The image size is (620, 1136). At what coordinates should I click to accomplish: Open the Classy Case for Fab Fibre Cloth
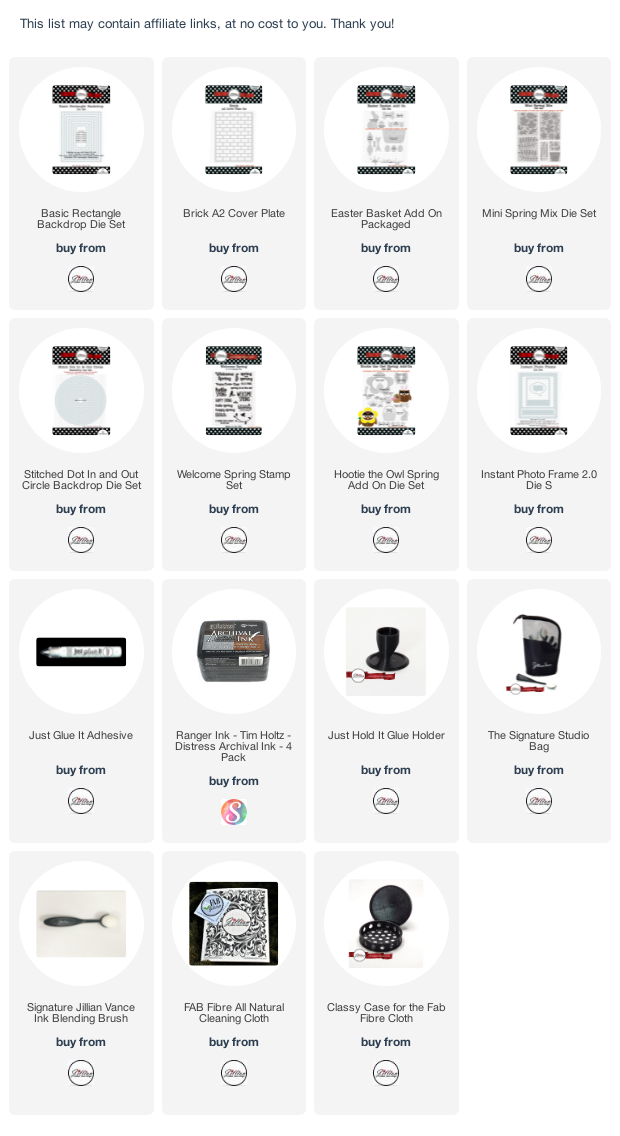pyautogui.click(x=386, y=982)
